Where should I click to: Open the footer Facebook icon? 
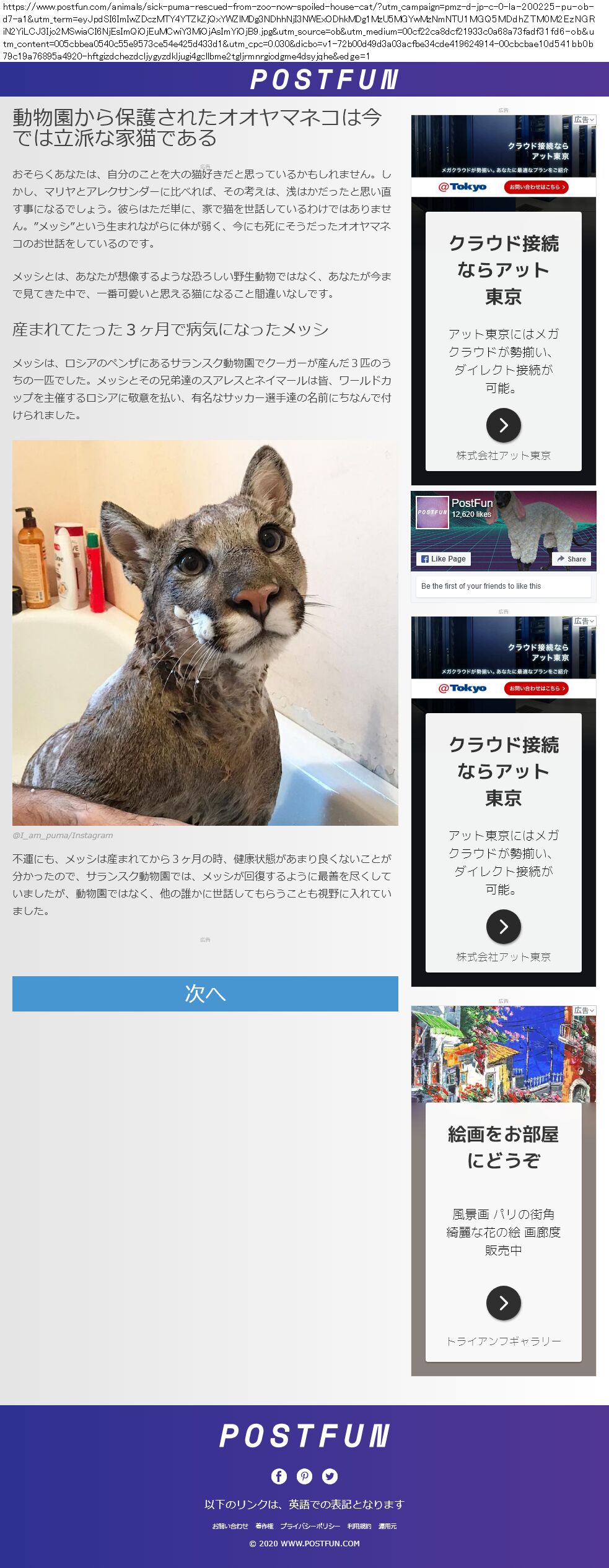click(x=279, y=1476)
